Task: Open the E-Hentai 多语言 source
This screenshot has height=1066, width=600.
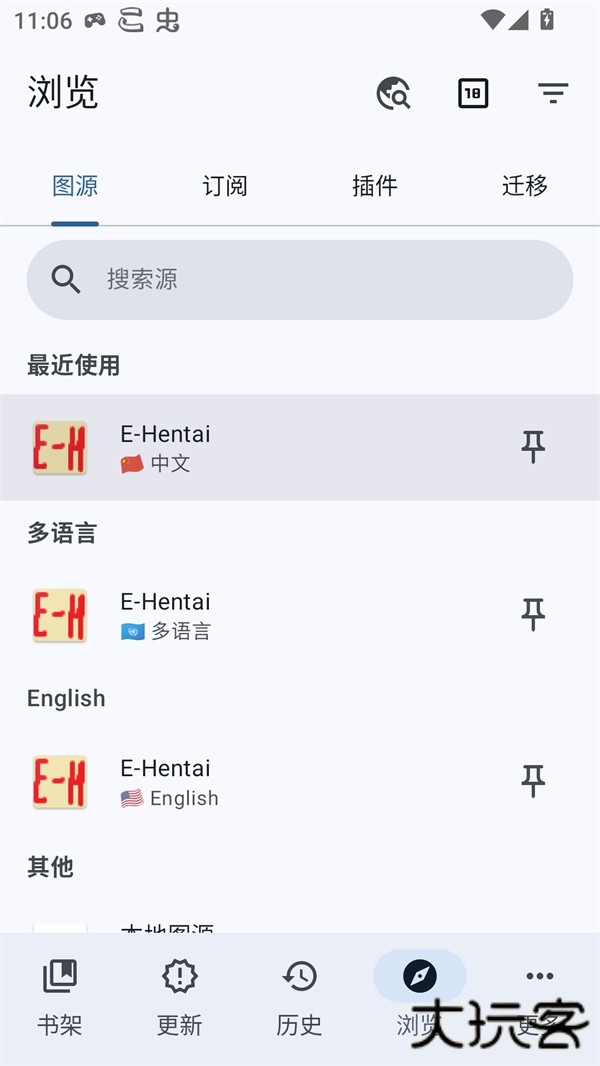Action: point(250,615)
